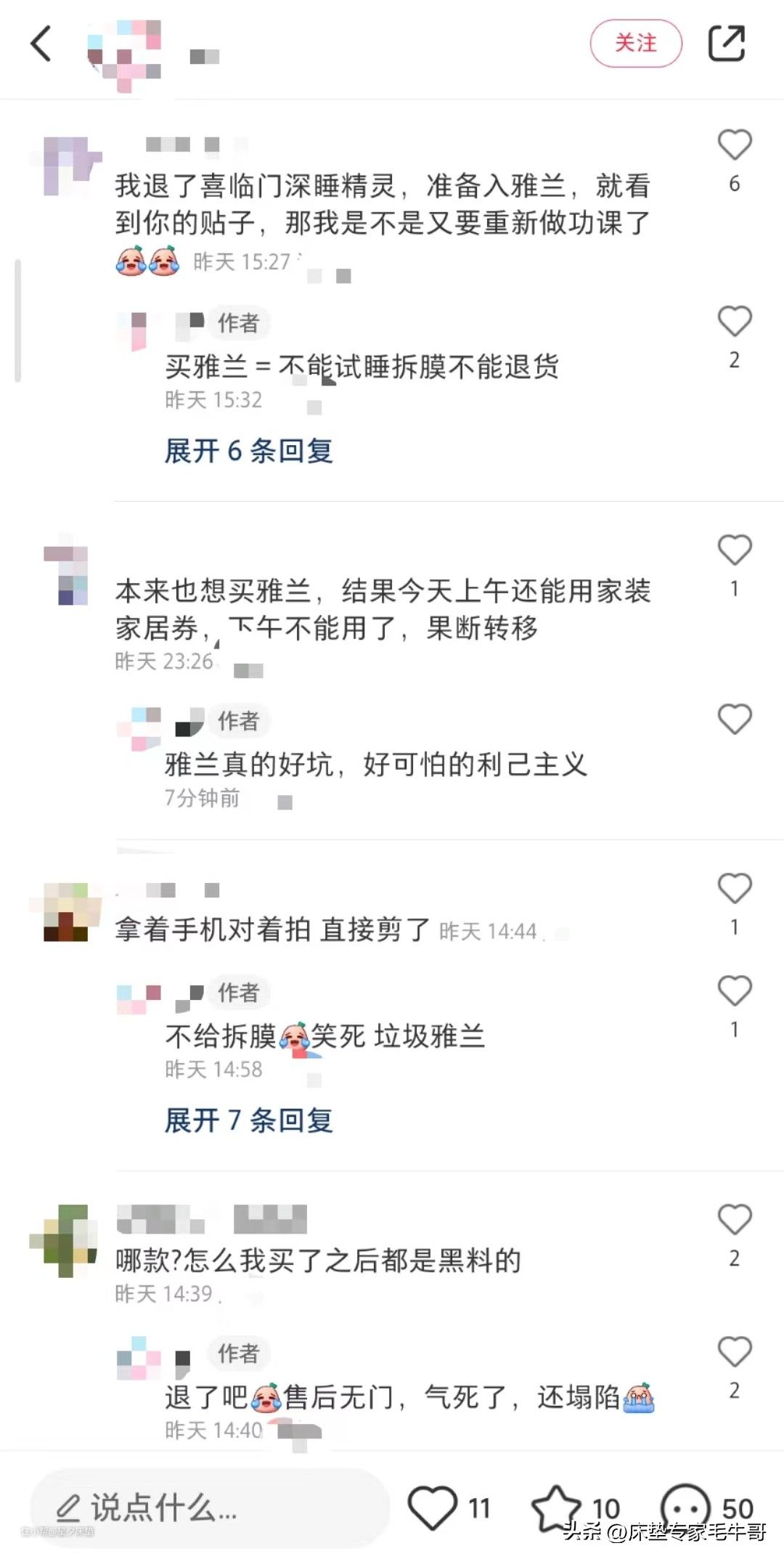Tap the 关注 follow button

pos(636,44)
